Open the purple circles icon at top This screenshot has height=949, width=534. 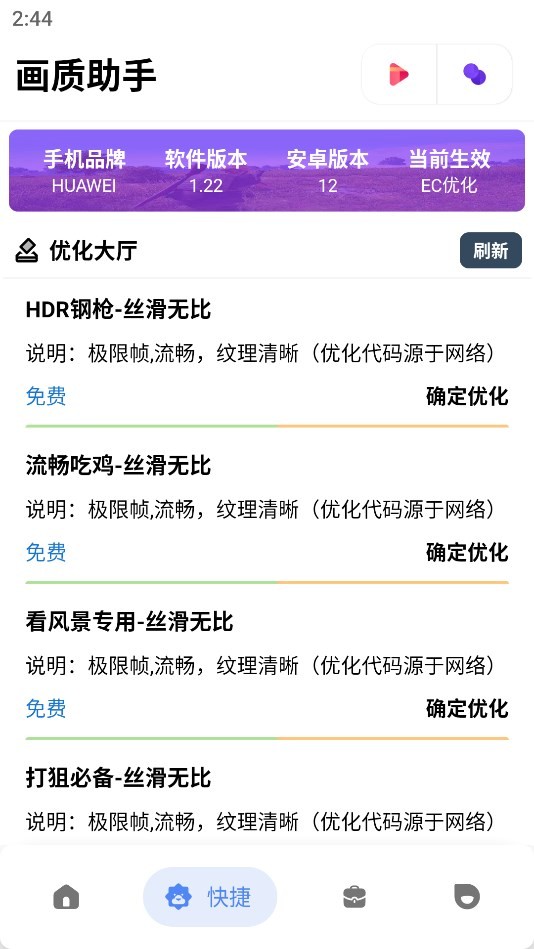pyautogui.click(x=475, y=74)
